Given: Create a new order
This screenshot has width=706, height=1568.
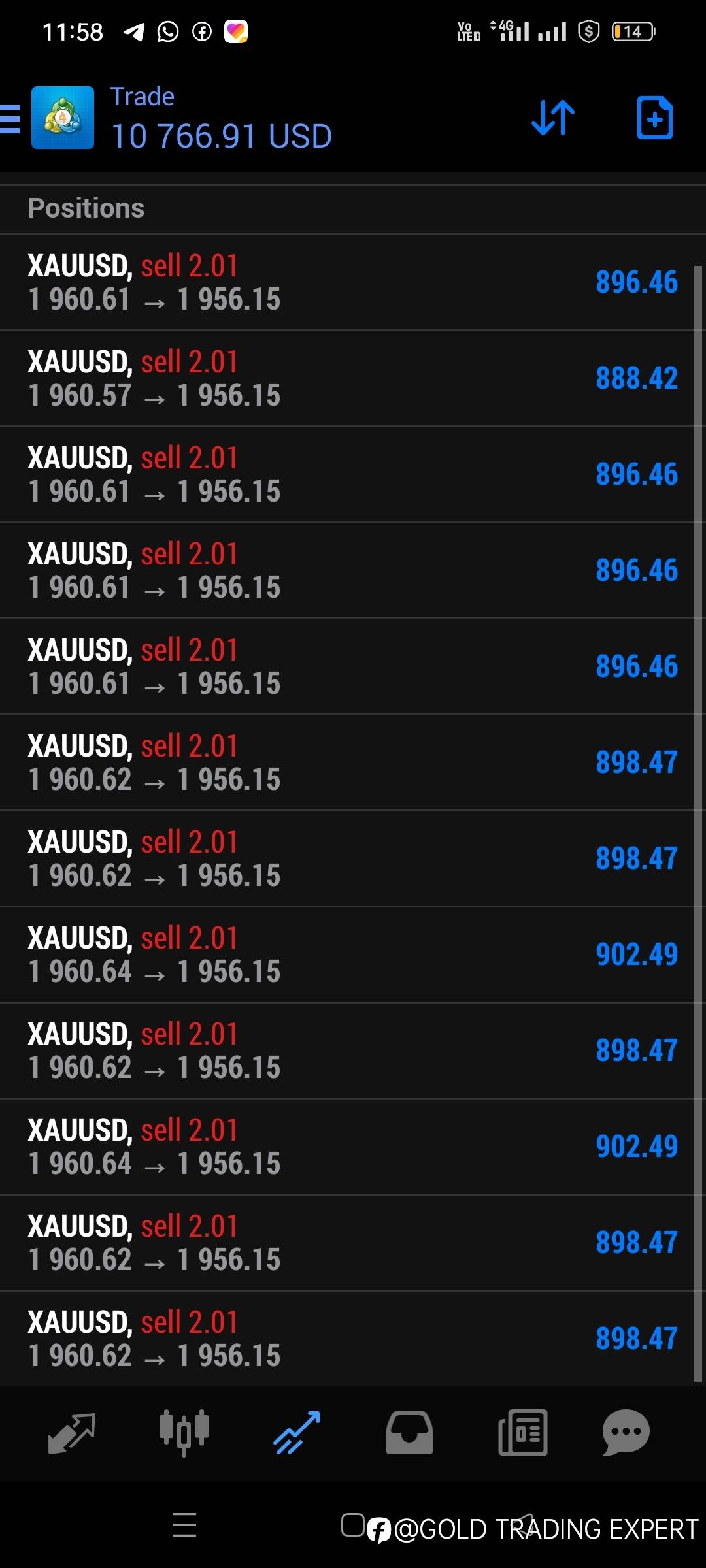Looking at the screenshot, I should pos(654,118).
